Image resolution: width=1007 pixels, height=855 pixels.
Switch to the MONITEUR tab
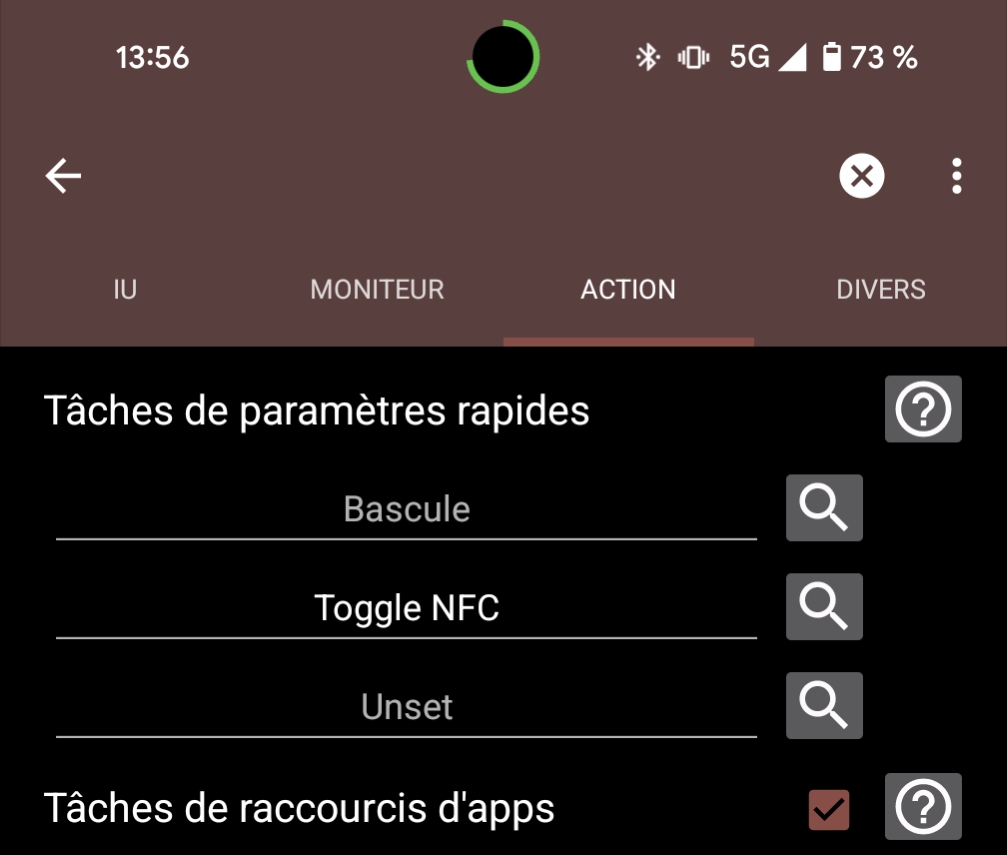click(377, 290)
